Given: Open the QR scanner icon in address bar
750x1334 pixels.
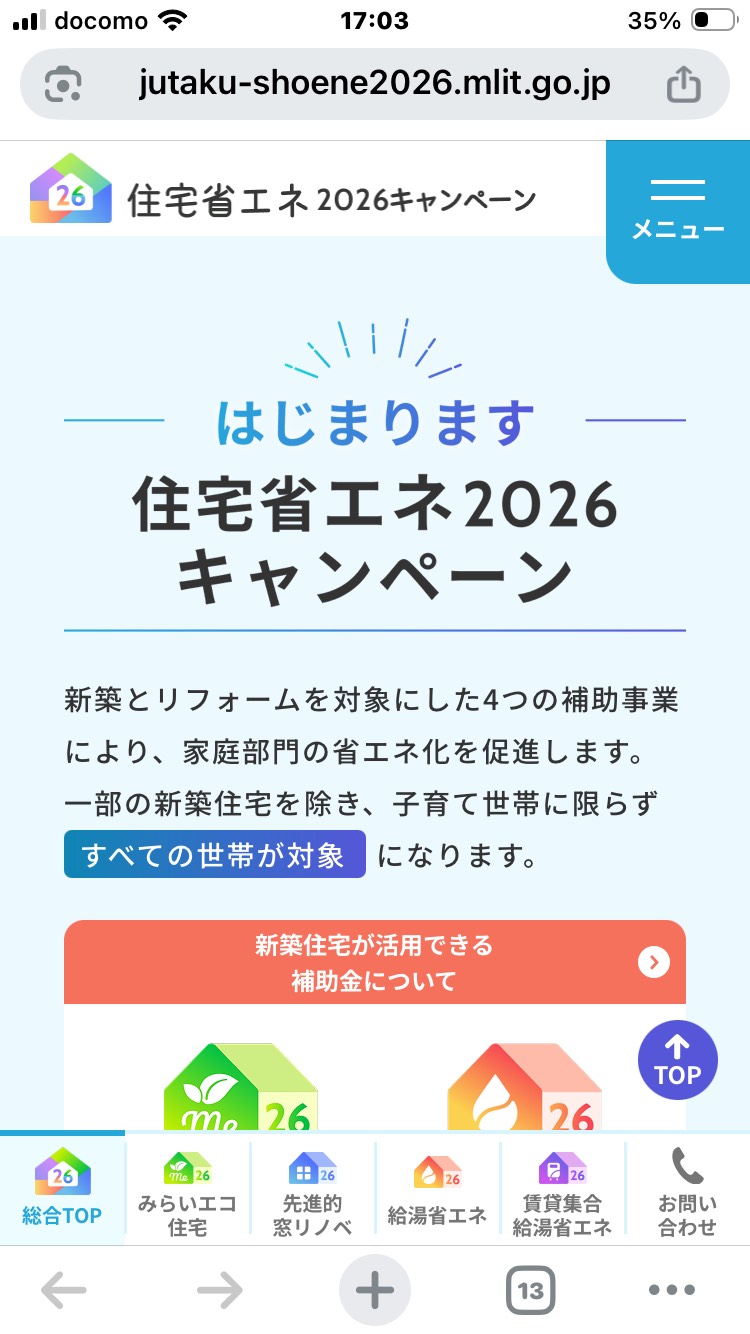Looking at the screenshot, I should pos(65,84).
